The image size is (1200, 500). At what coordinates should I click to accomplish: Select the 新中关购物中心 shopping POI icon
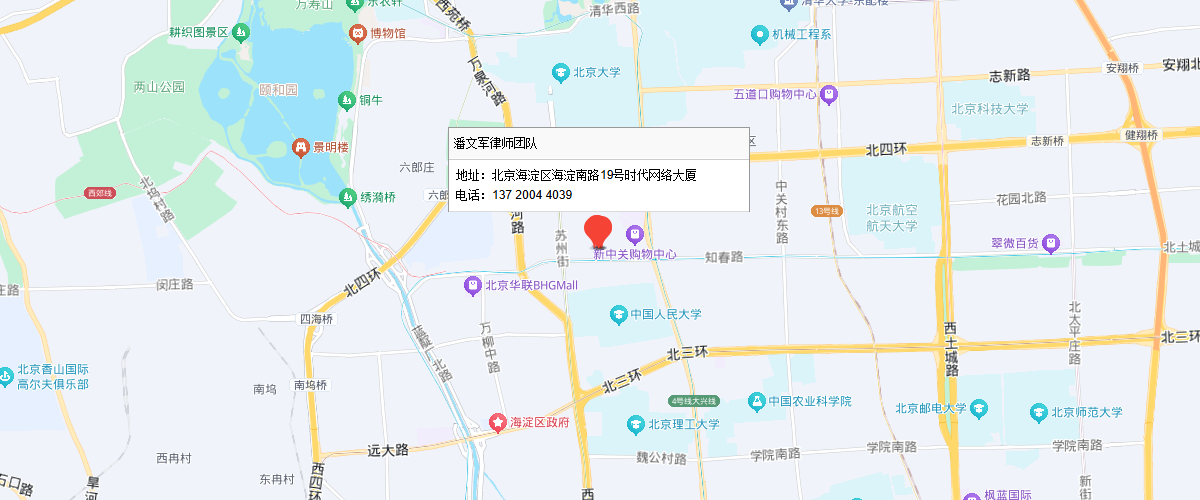[634, 234]
